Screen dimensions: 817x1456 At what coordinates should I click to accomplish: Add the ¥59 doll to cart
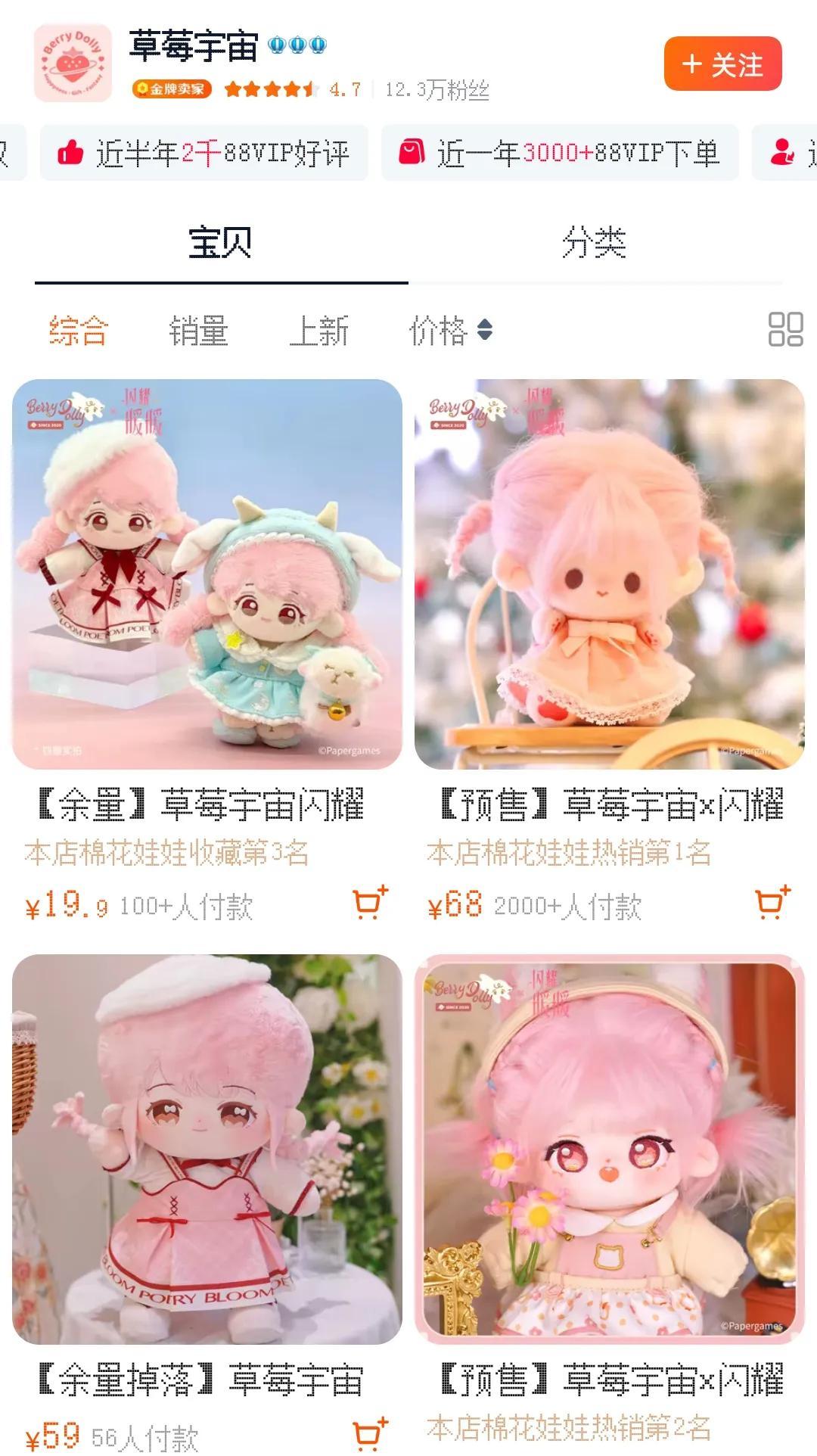coord(370,1434)
